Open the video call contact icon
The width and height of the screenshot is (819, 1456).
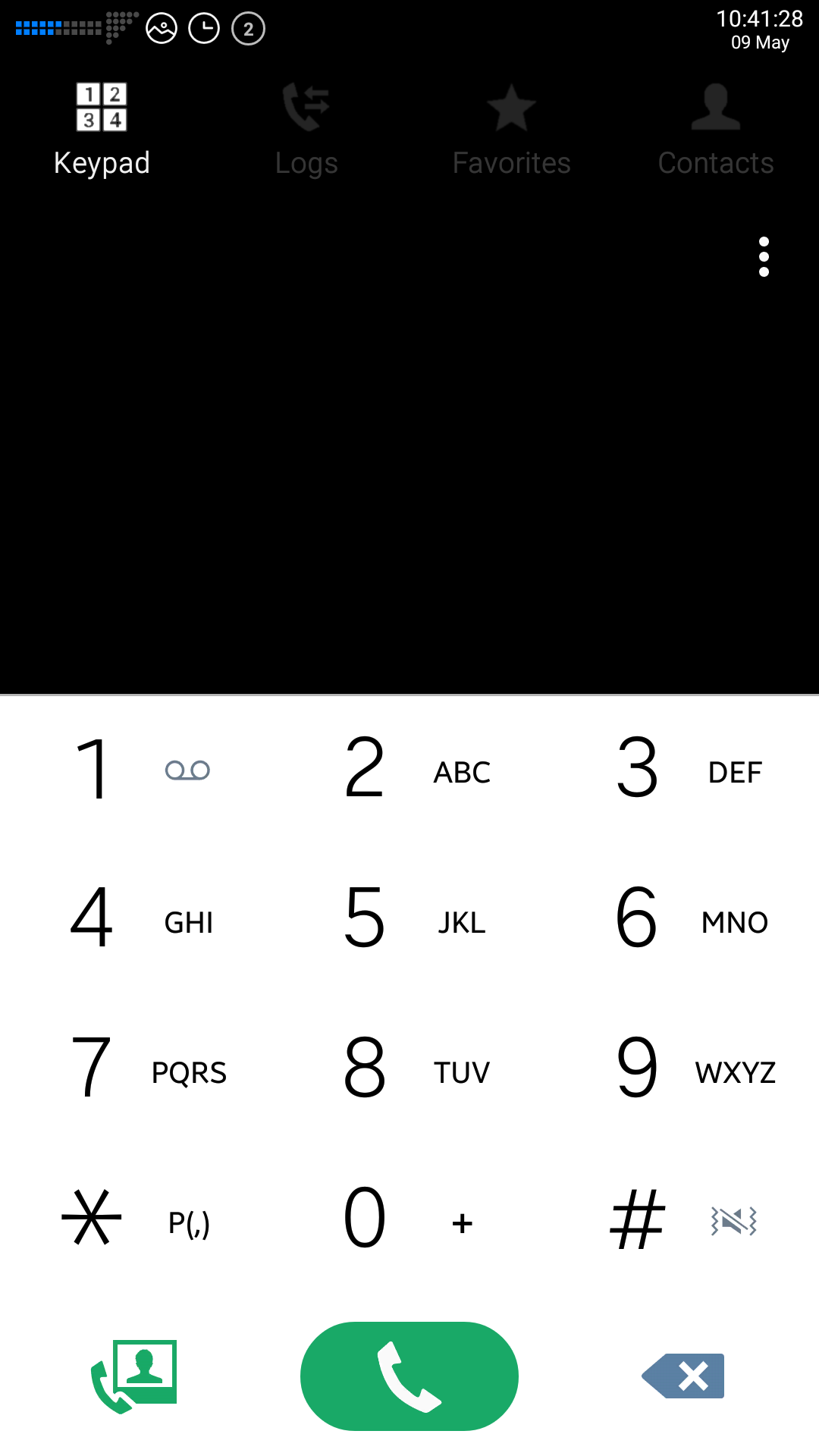click(x=133, y=1376)
